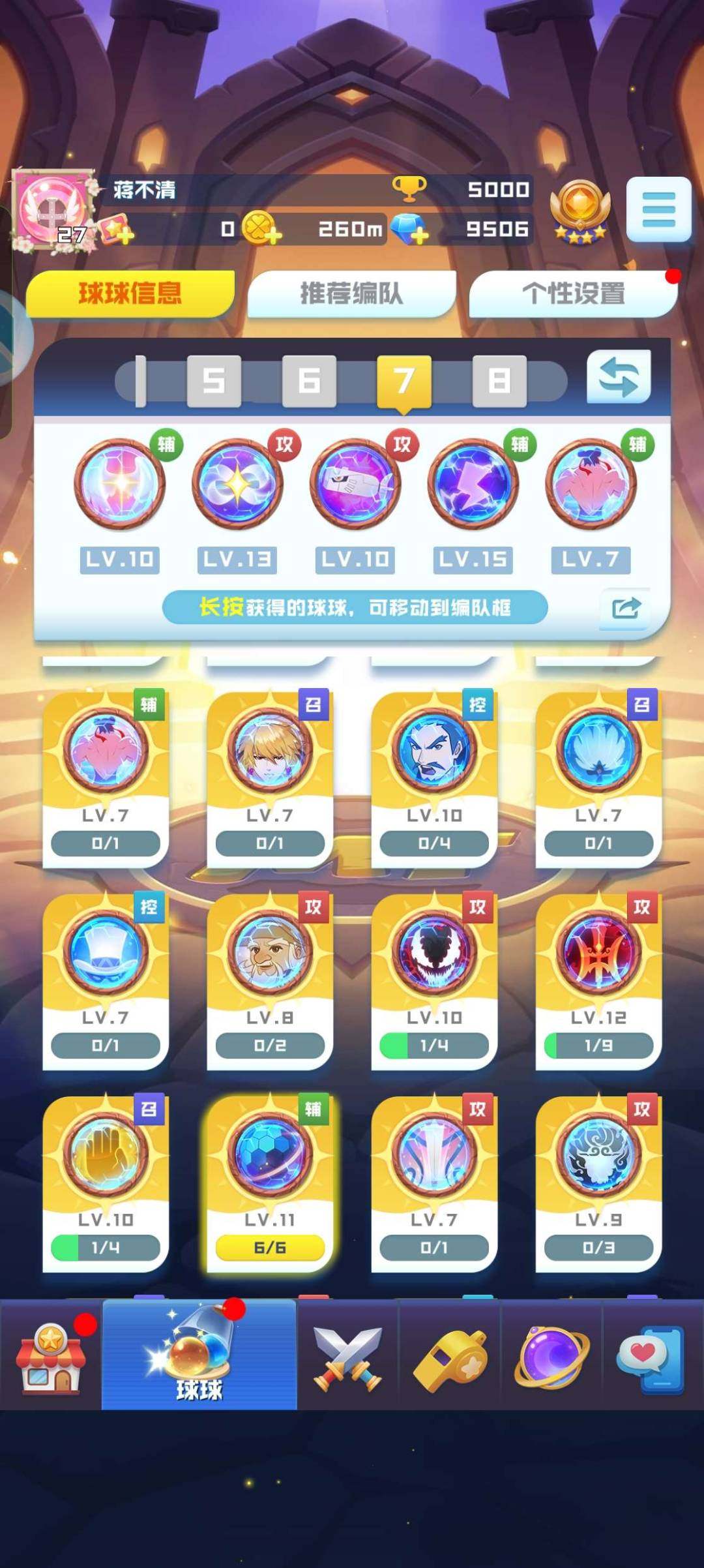Tap the swap arrows button
This screenshot has width=704, height=1568.
[x=618, y=378]
